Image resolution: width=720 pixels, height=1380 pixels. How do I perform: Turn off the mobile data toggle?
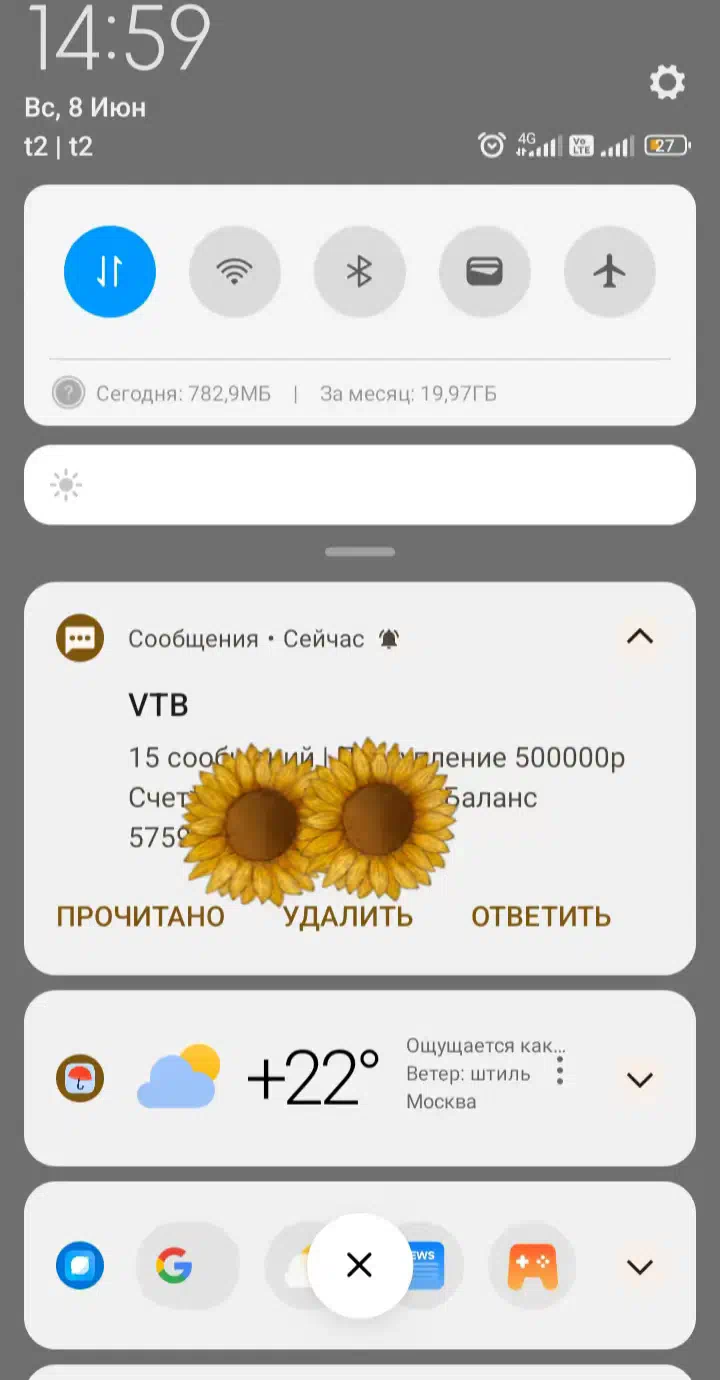click(x=110, y=271)
